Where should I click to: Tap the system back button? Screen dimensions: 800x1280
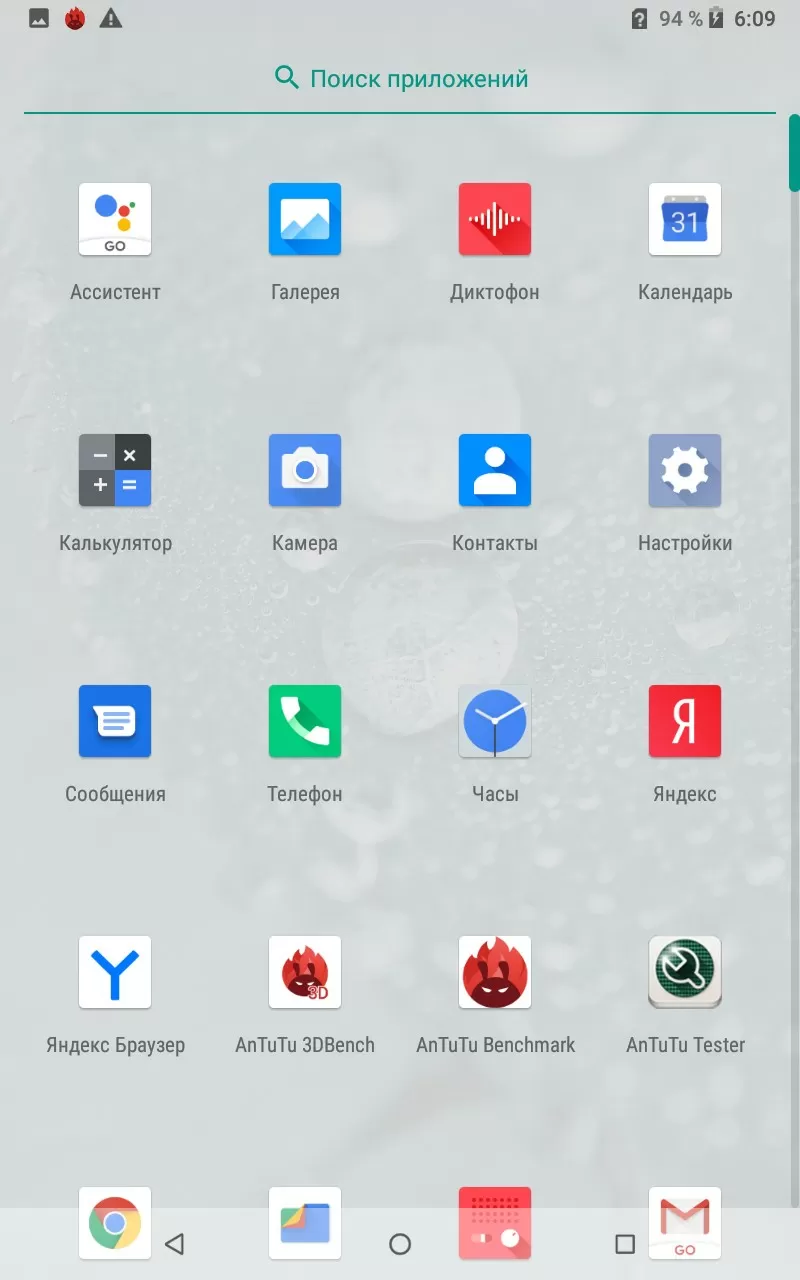click(174, 1244)
